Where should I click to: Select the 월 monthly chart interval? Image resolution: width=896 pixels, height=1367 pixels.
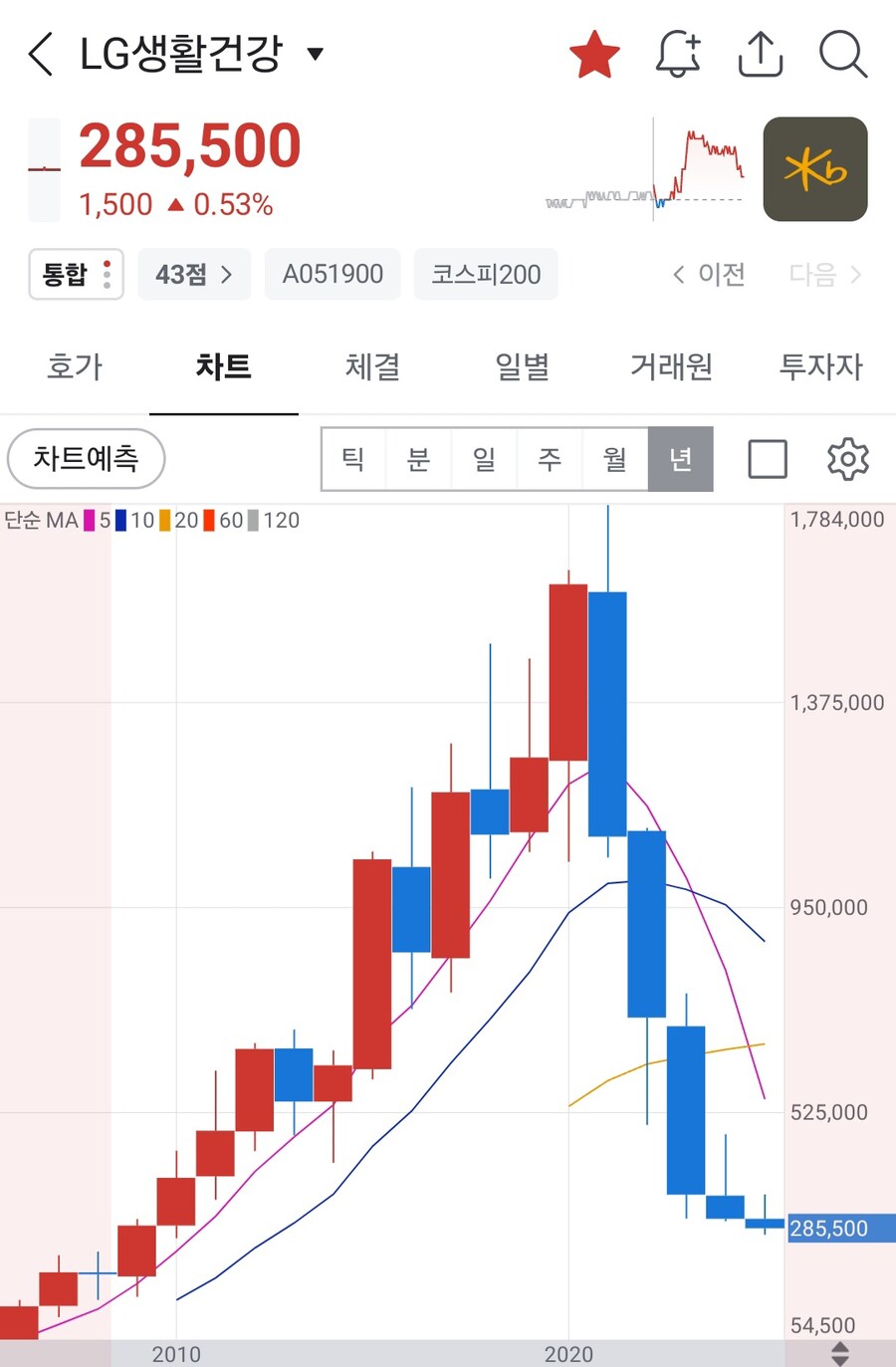click(615, 459)
